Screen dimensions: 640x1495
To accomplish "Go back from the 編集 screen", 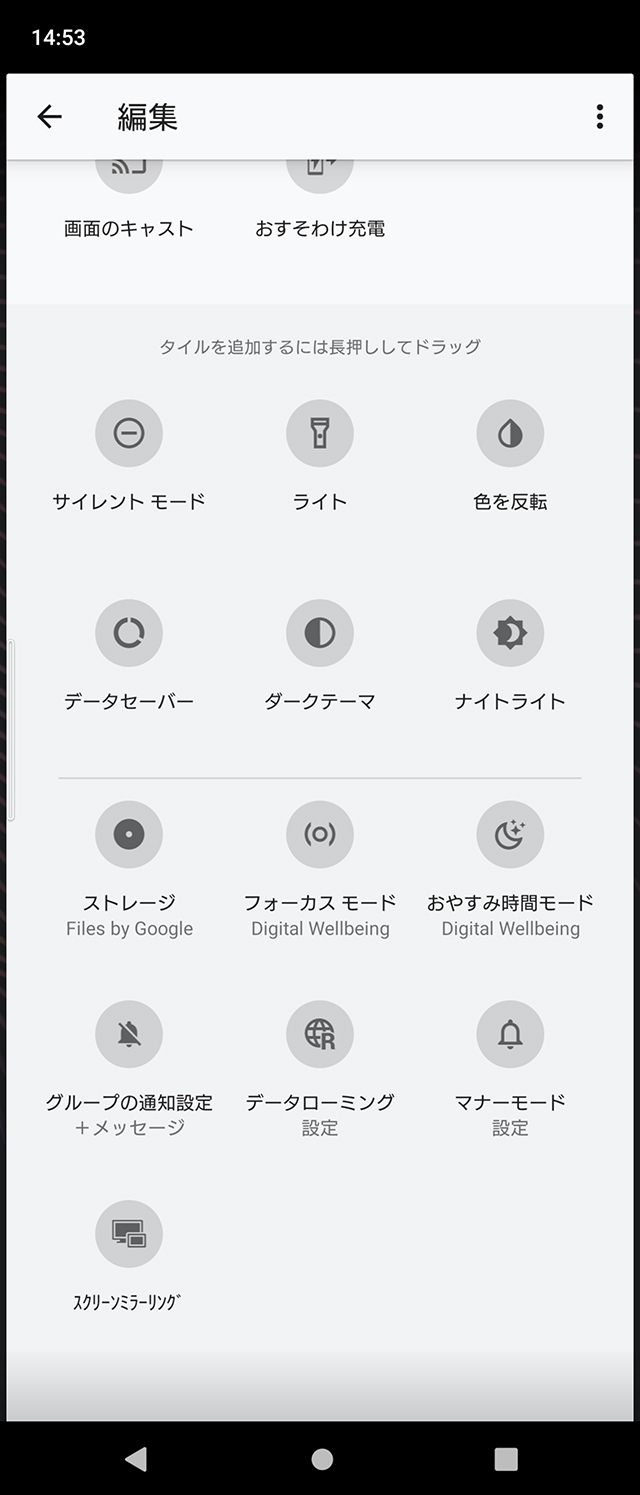I will tap(49, 117).
